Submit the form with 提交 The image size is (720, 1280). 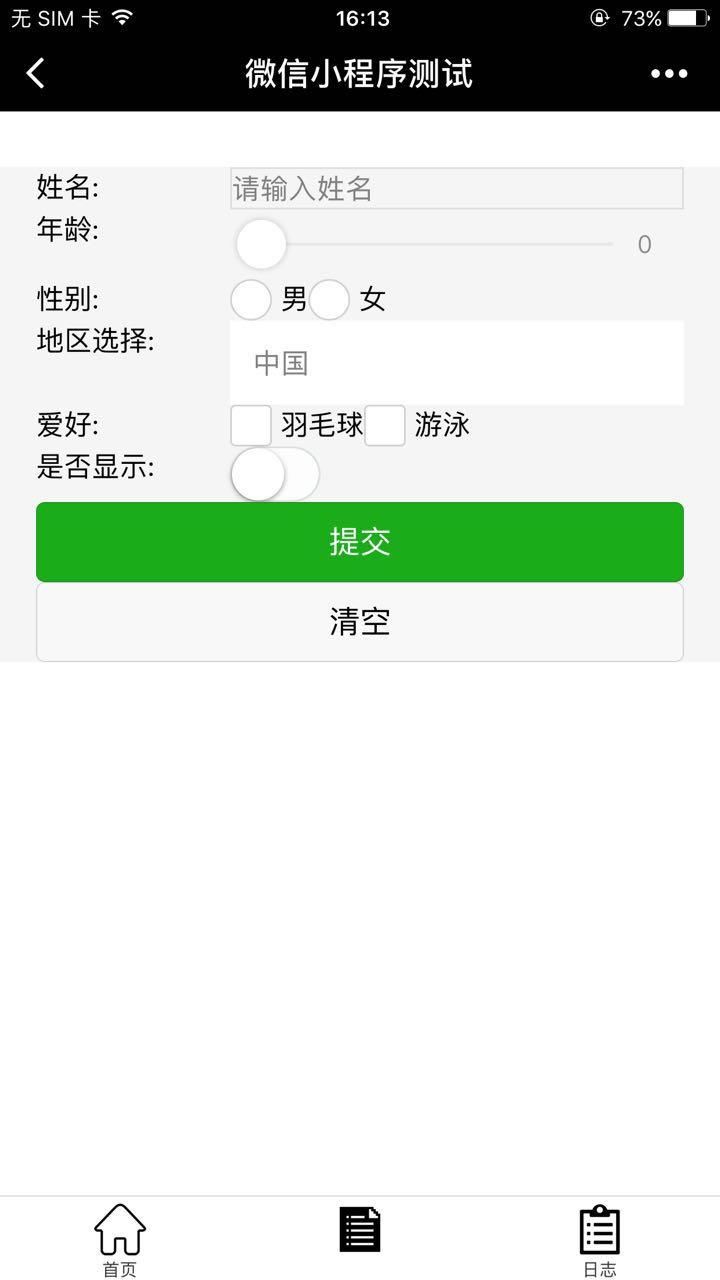360,542
